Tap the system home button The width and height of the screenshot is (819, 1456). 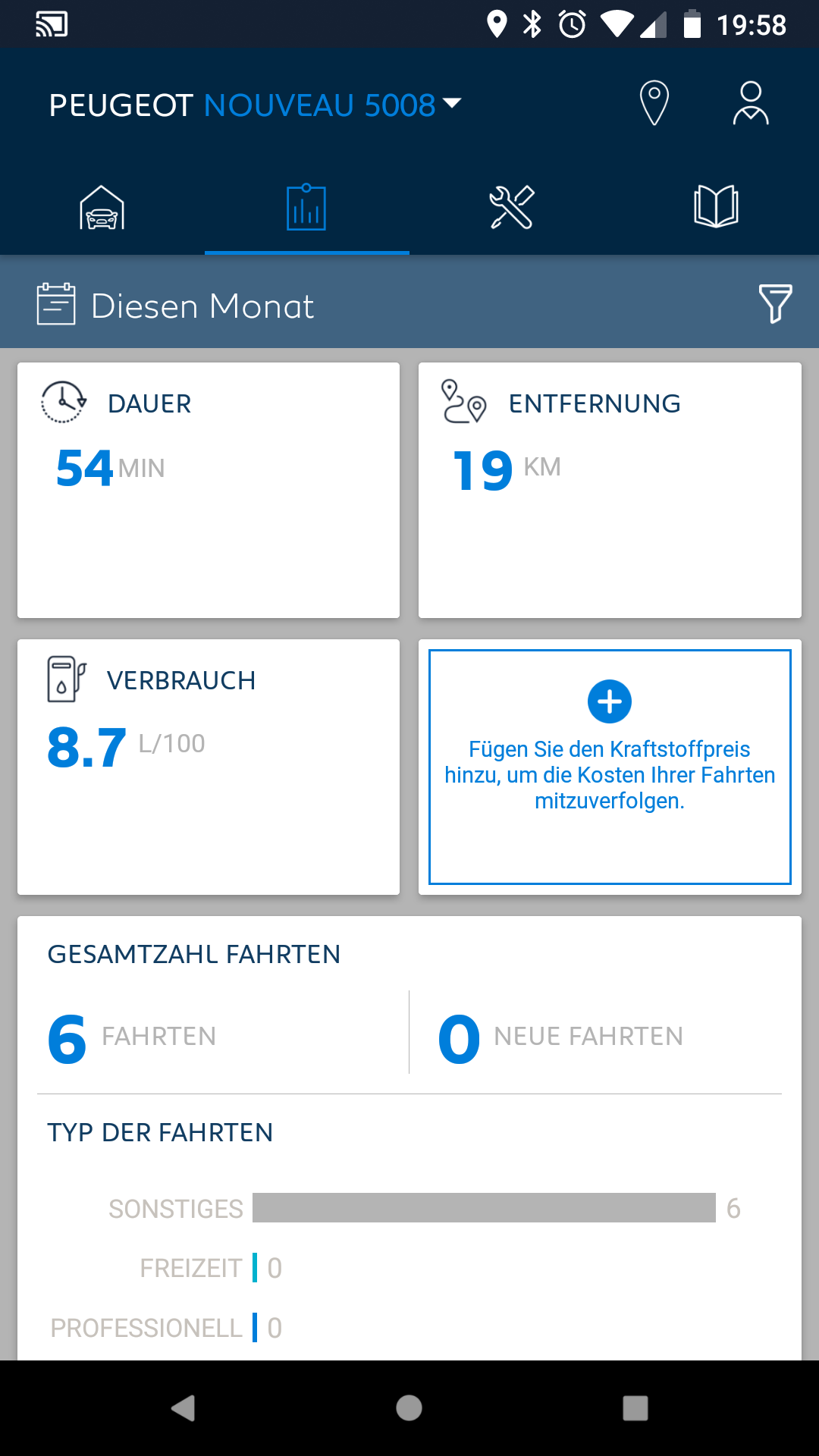pyautogui.click(x=409, y=1408)
